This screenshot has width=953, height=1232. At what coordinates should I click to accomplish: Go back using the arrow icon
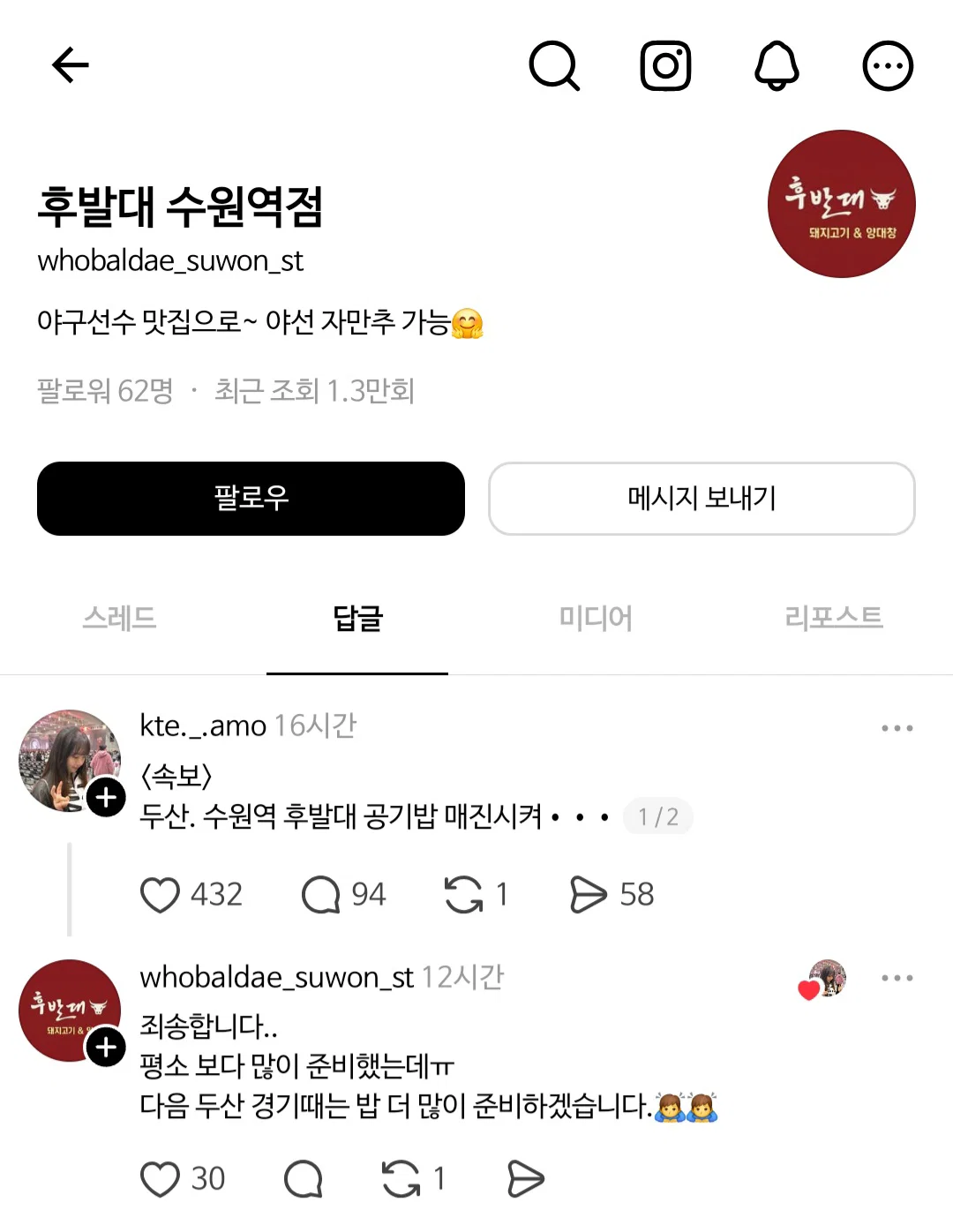(71, 65)
